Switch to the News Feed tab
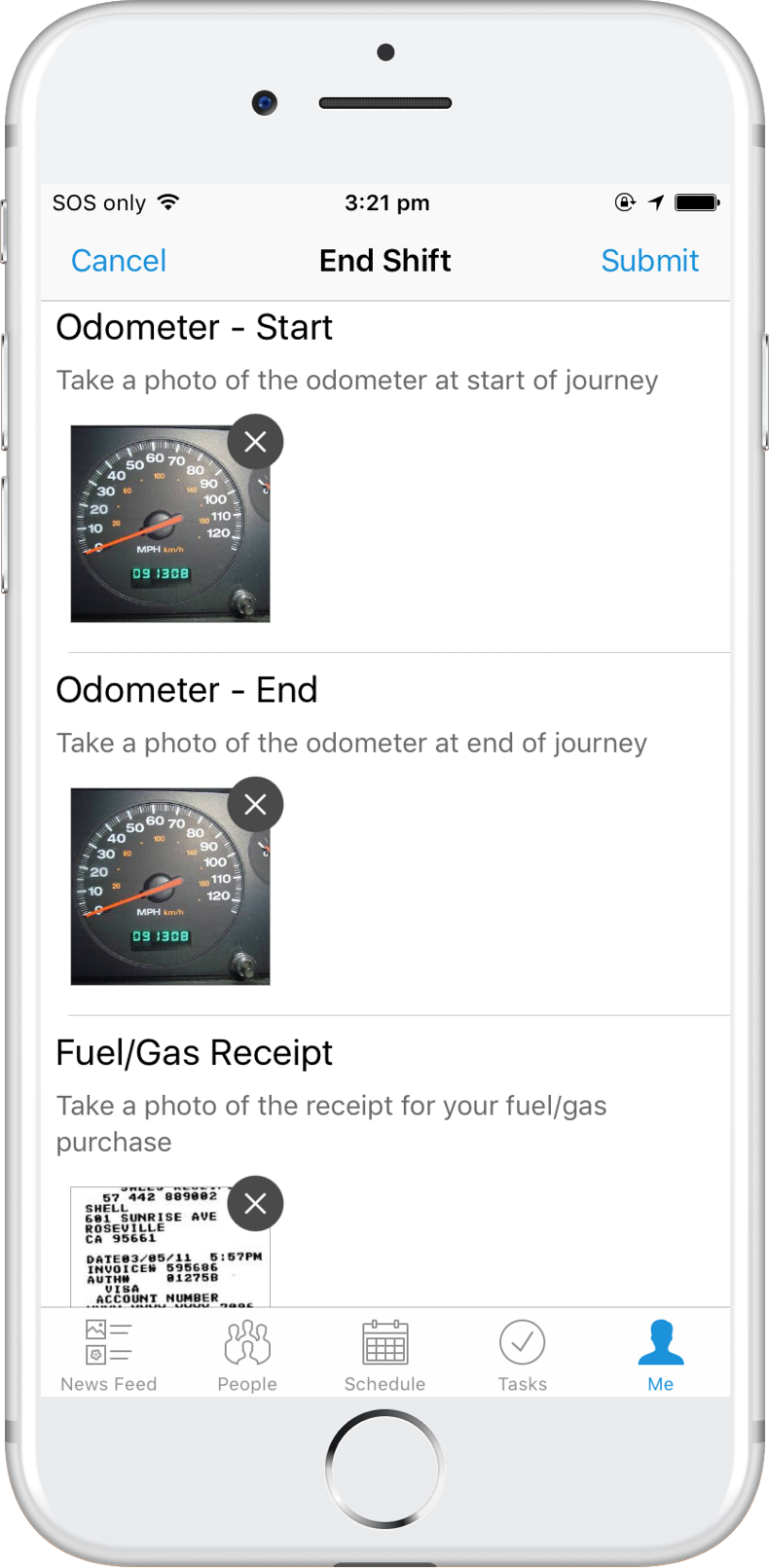This screenshot has height=1568, width=769. 108,1356
